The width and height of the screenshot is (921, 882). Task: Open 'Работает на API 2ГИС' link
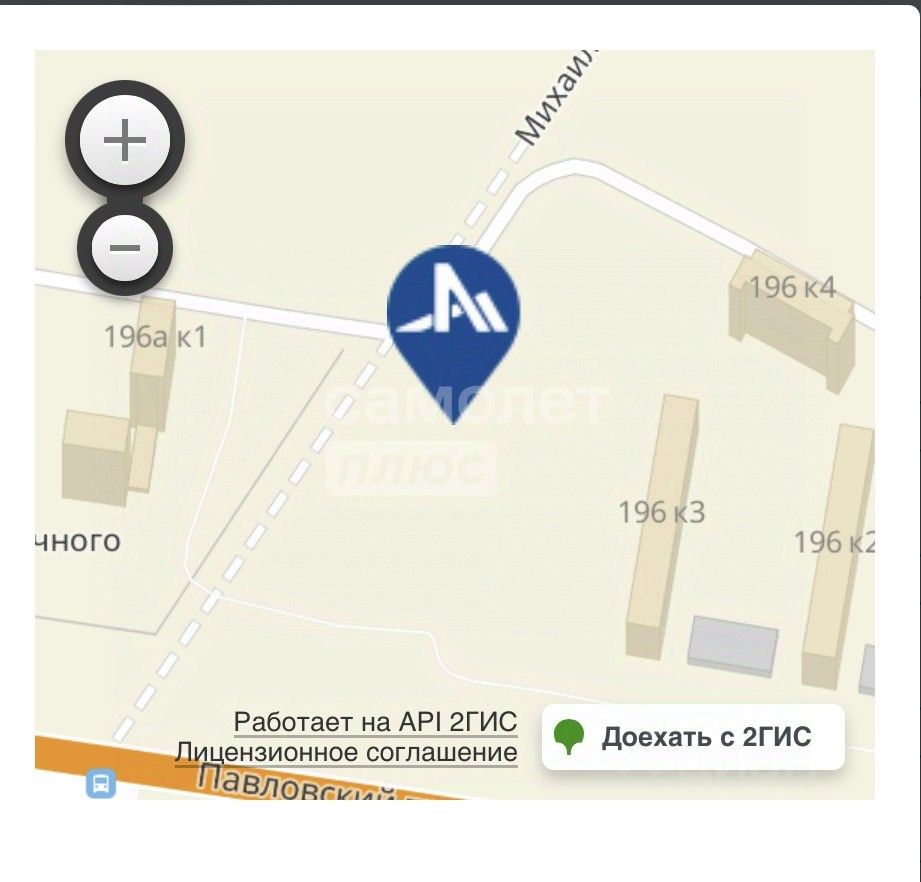pos(375,722)
